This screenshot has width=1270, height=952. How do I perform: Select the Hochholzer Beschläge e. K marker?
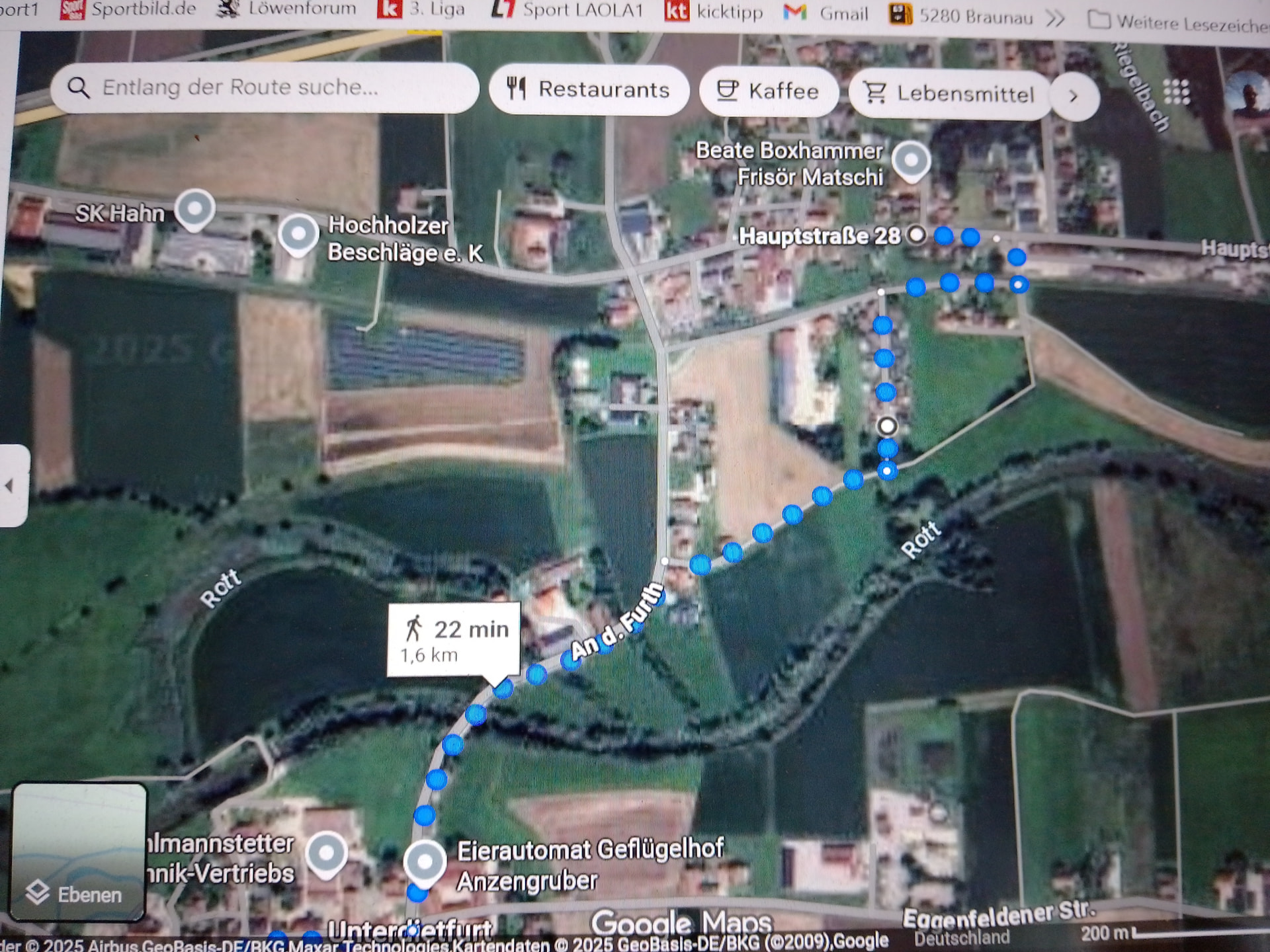click(298, 234)
